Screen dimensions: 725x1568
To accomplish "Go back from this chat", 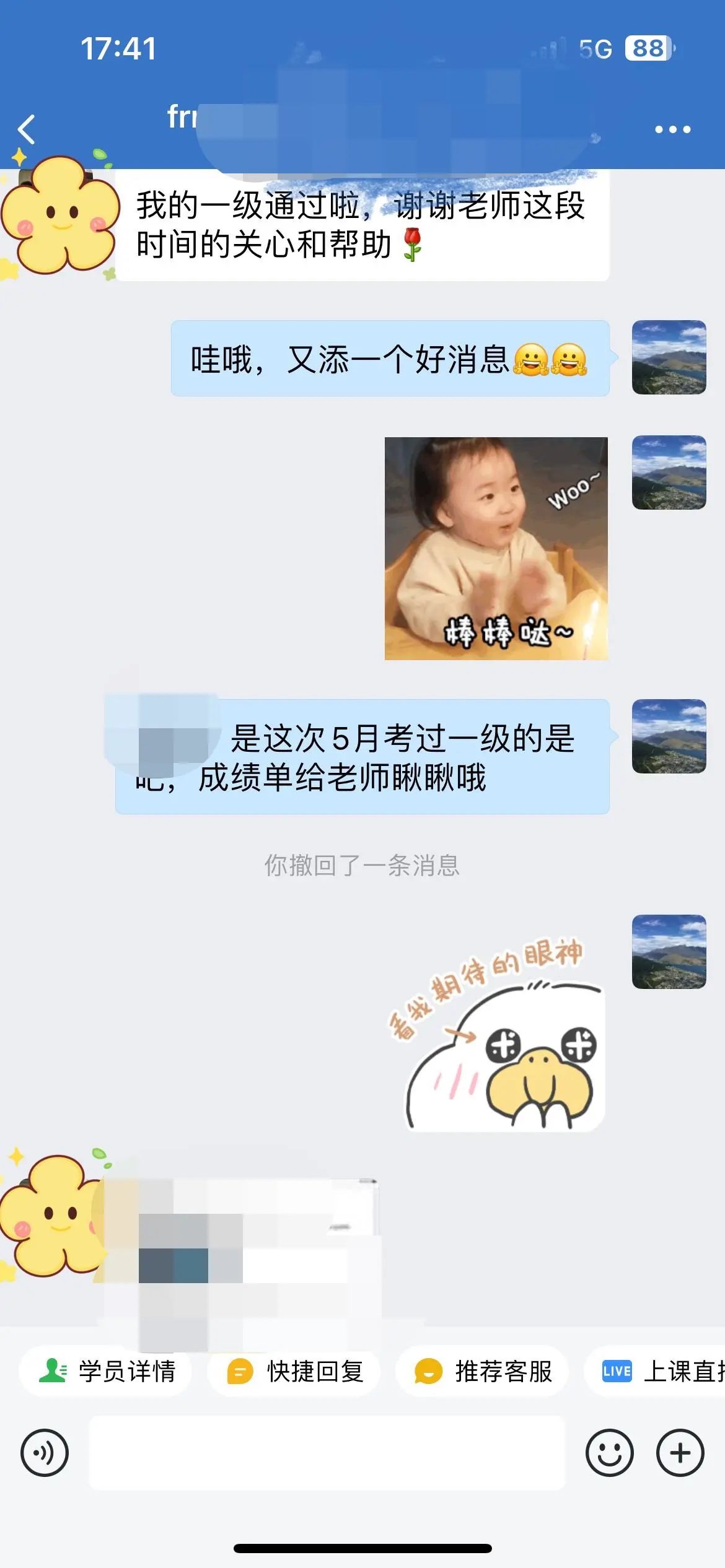I will tap(26, 129).
